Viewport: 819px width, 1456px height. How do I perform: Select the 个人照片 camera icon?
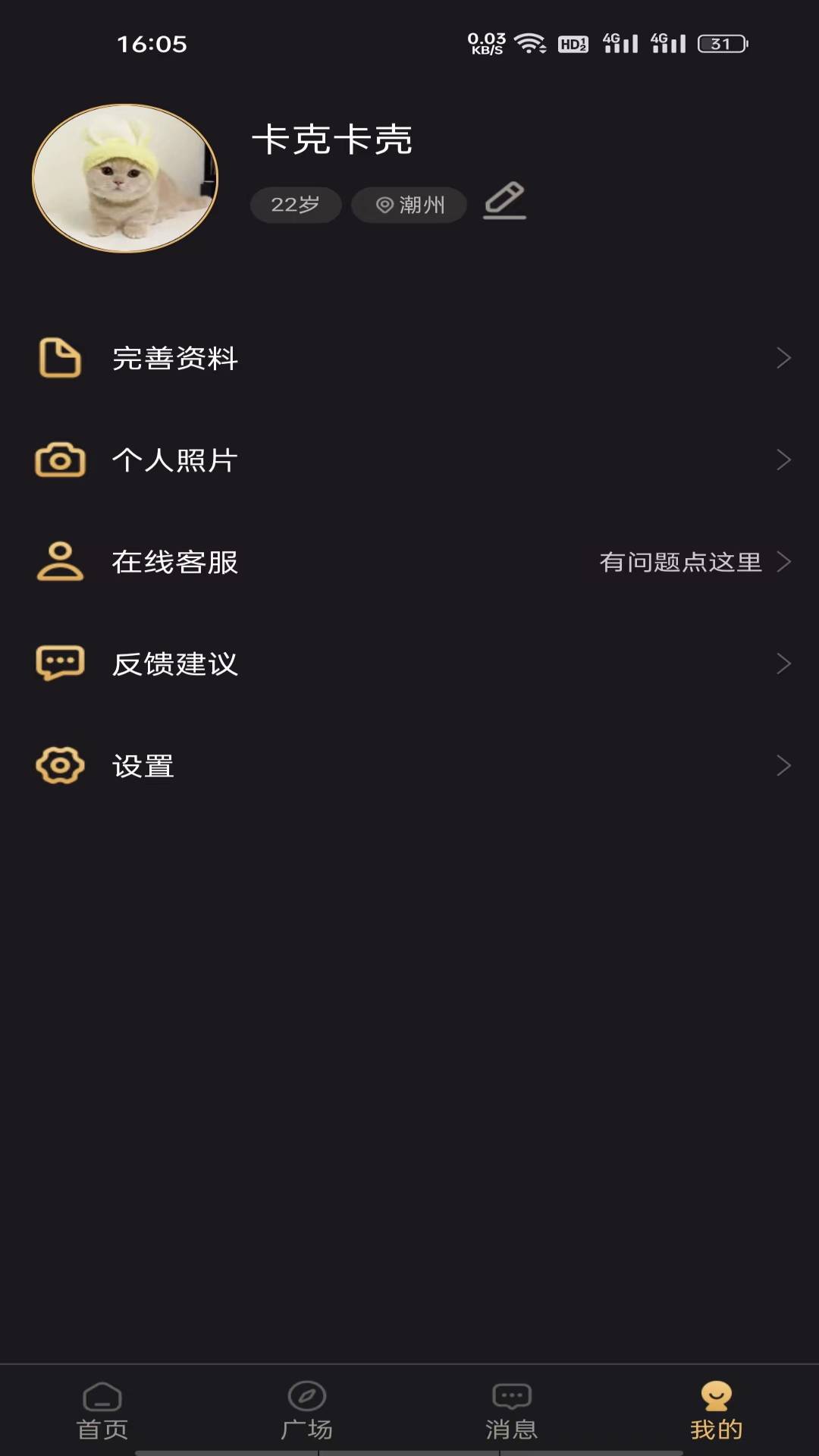pos(59,460)
